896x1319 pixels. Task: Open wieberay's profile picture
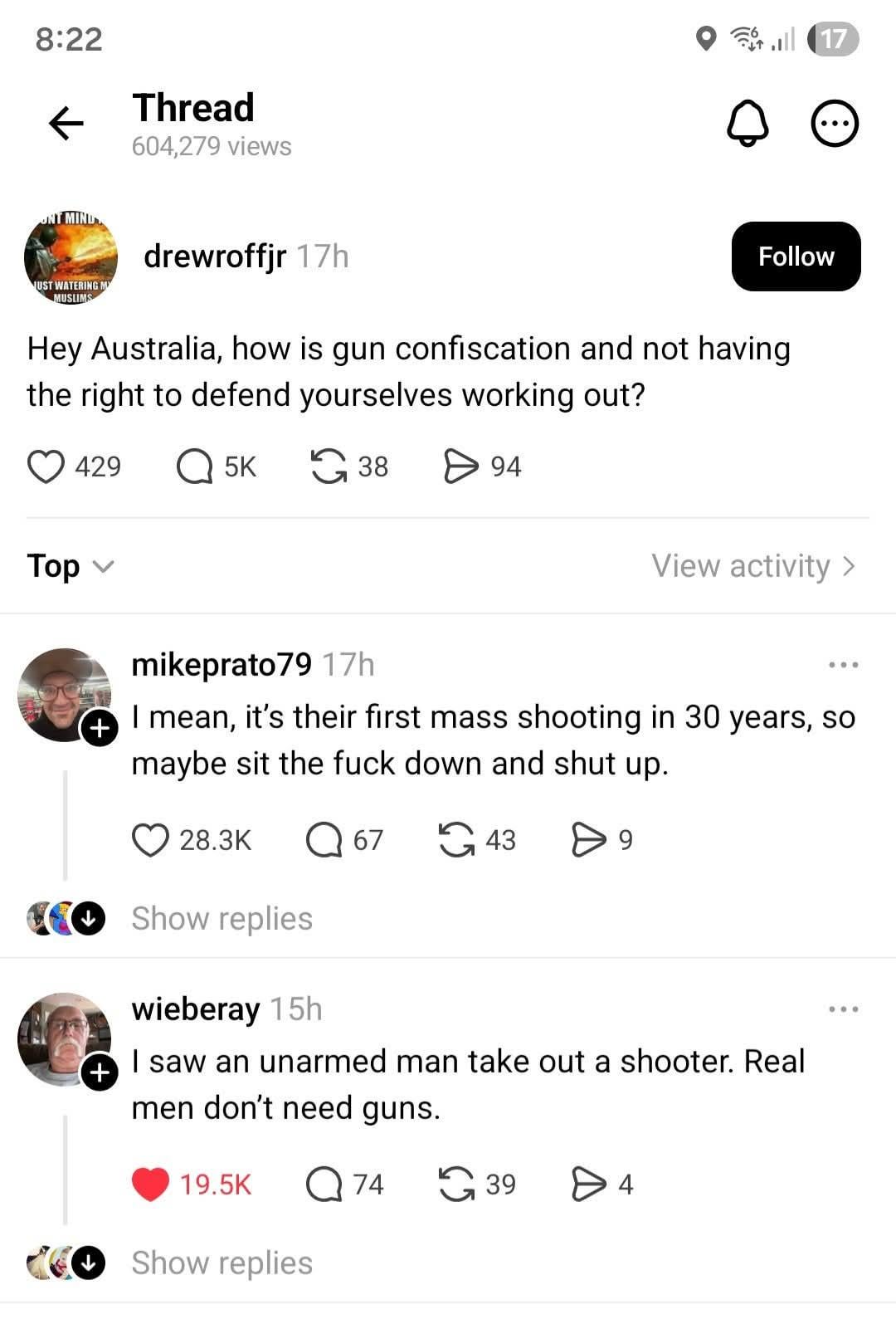(64, 1039)
